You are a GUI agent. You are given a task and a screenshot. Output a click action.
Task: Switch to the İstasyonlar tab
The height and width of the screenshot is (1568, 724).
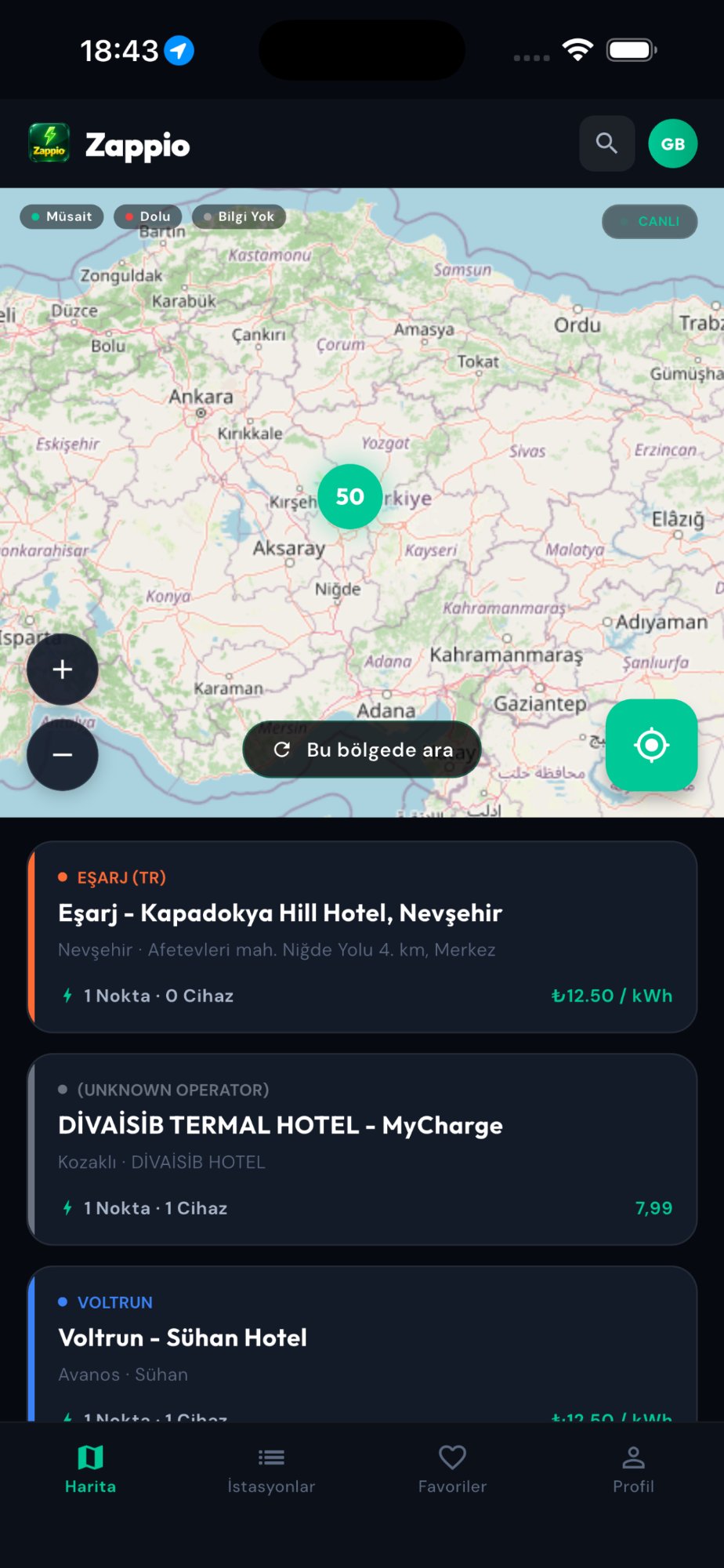point(271,1468)
